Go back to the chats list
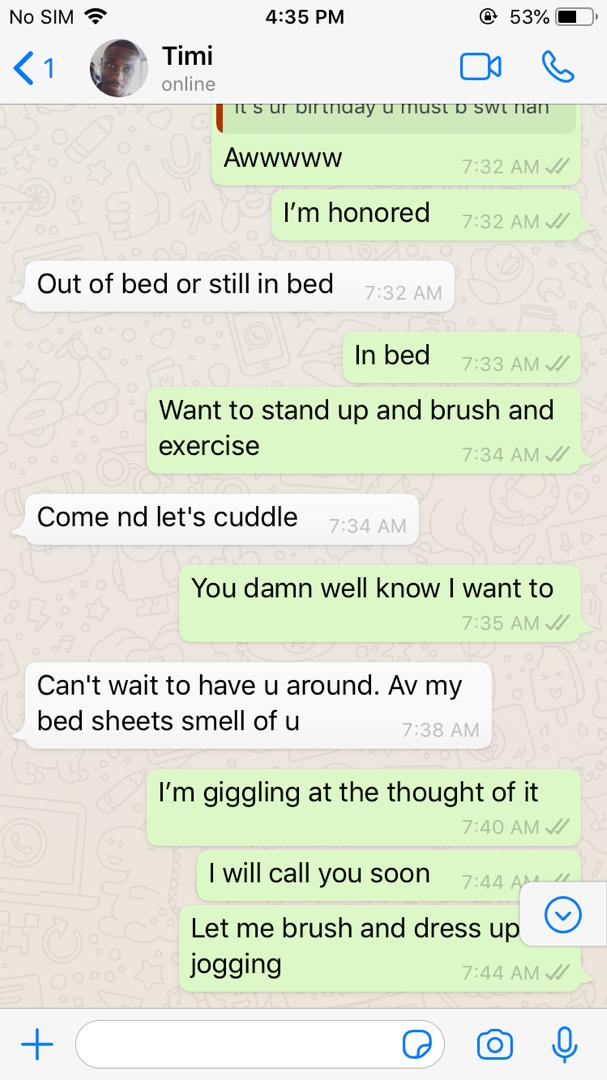This screenshot has width=607, height=1080. tap(32, 68)
